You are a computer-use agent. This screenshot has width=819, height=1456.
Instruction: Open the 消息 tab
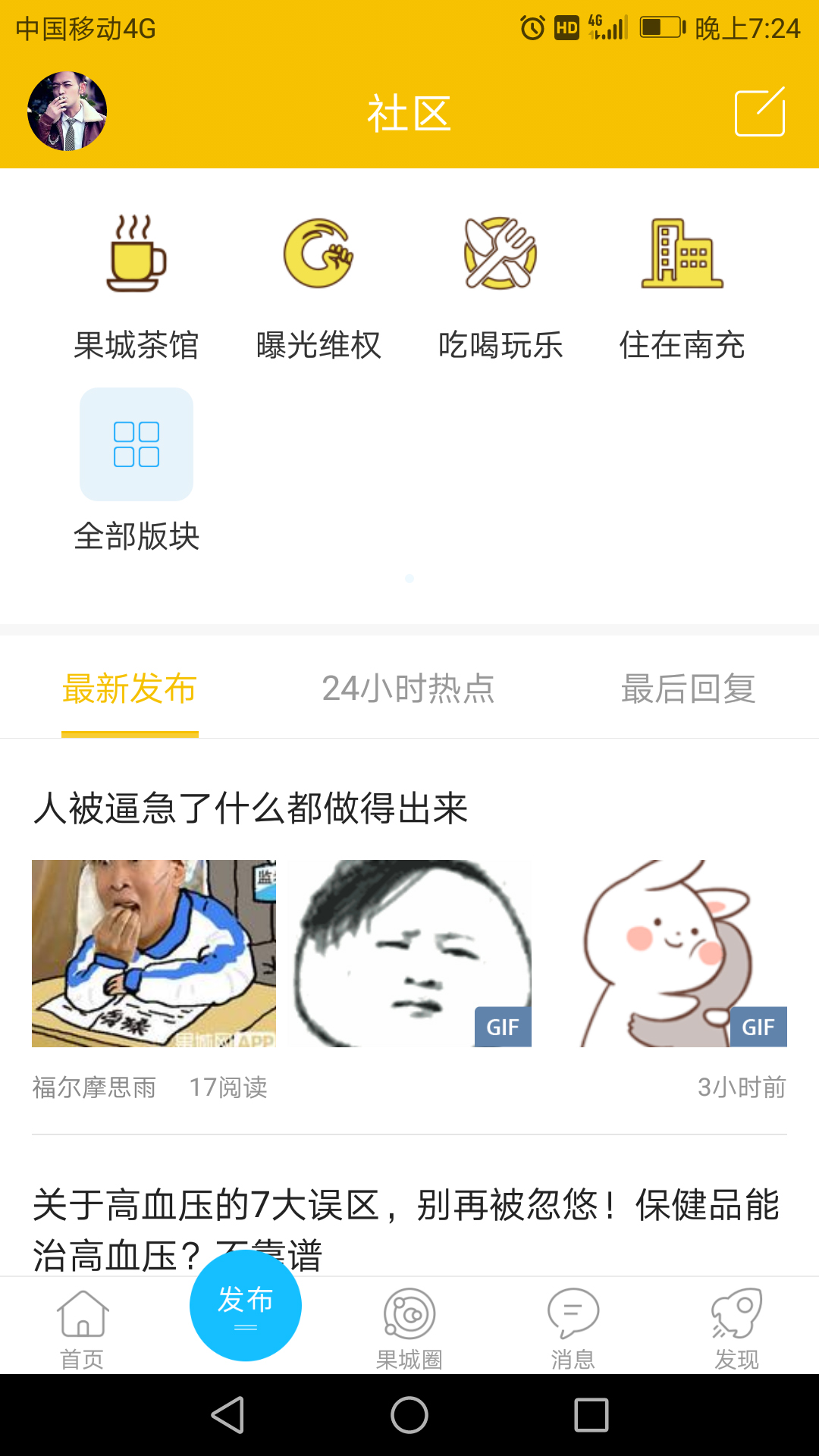573,1329
